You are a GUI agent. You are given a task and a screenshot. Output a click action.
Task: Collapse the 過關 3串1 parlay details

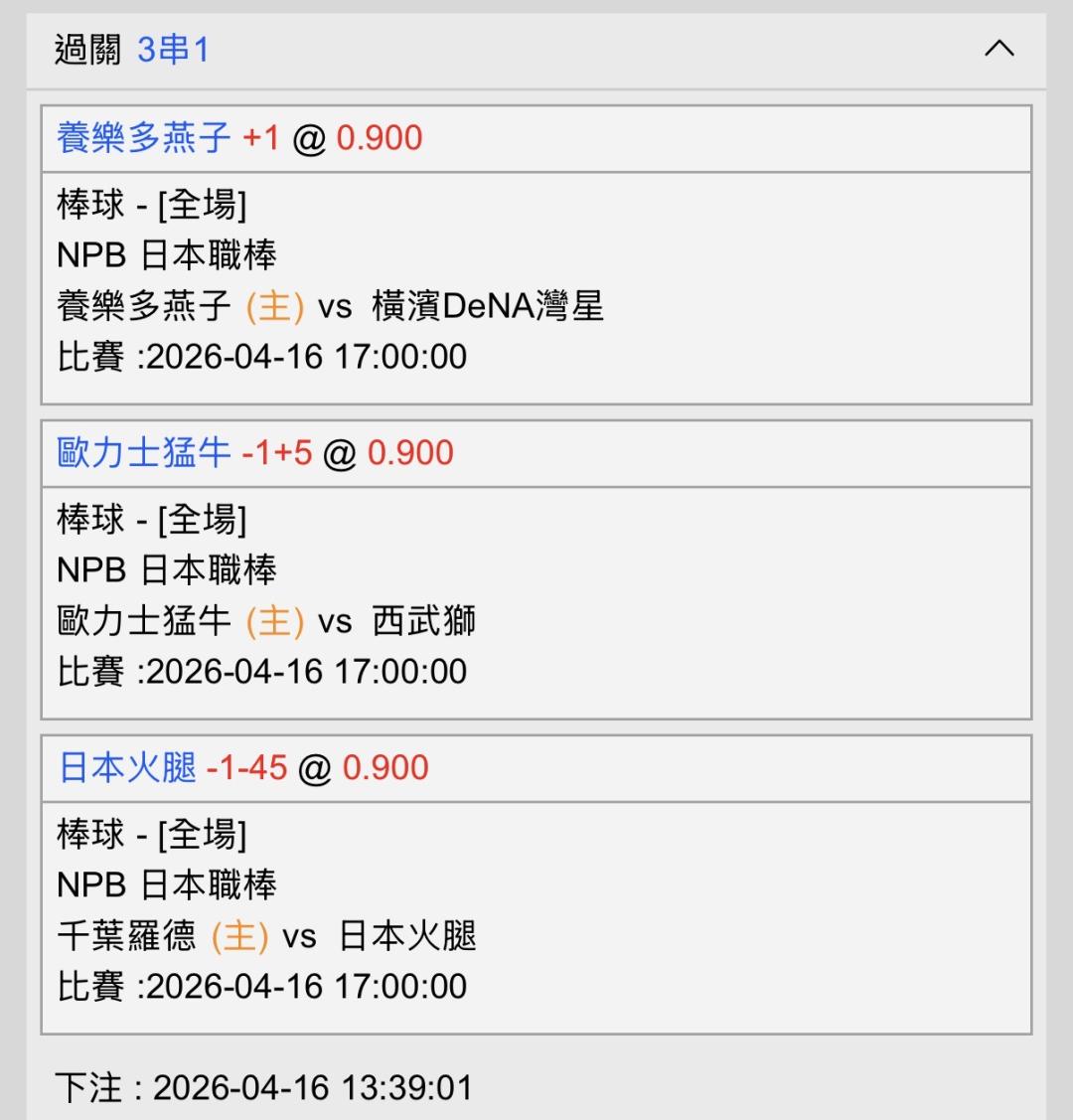(x=998, y=49)
